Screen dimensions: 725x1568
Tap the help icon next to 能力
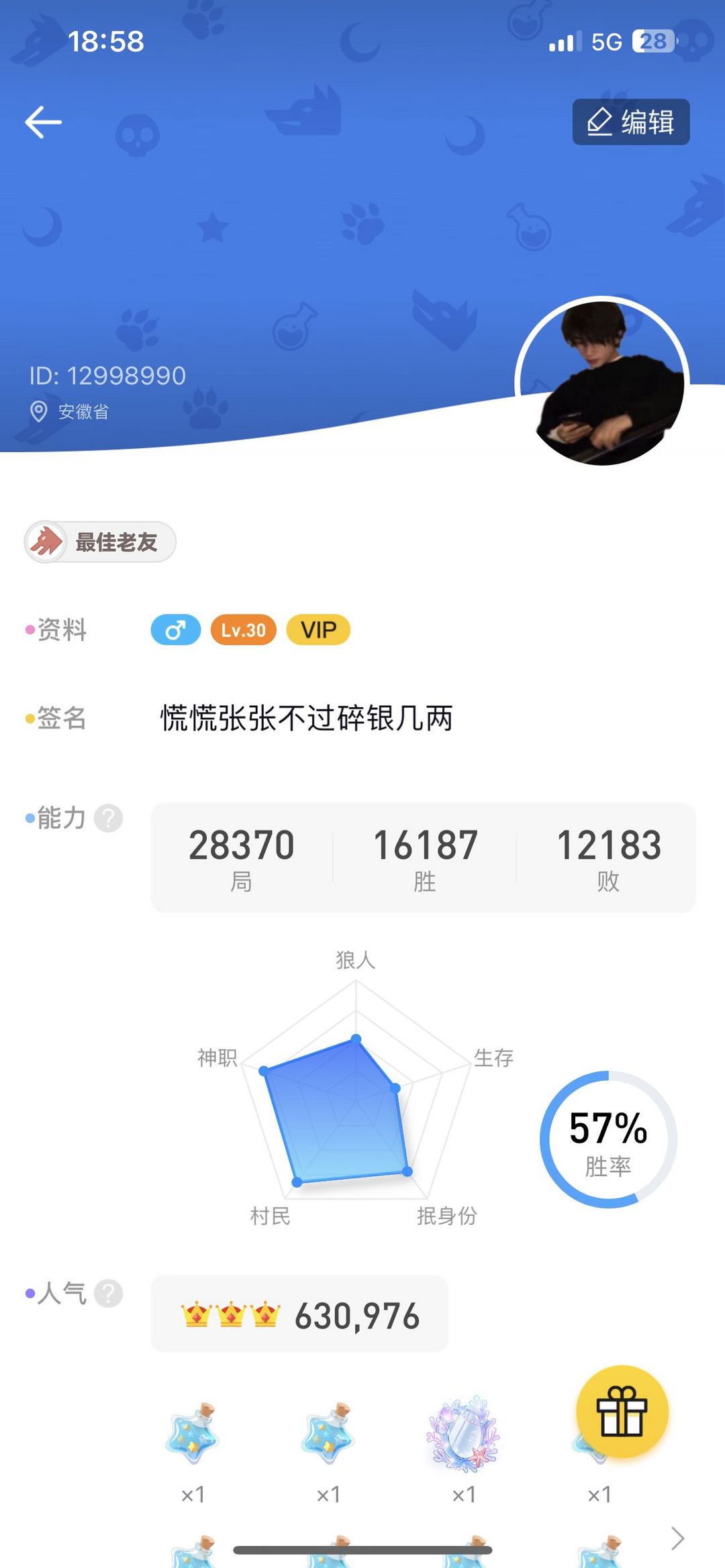click(108, 818)
